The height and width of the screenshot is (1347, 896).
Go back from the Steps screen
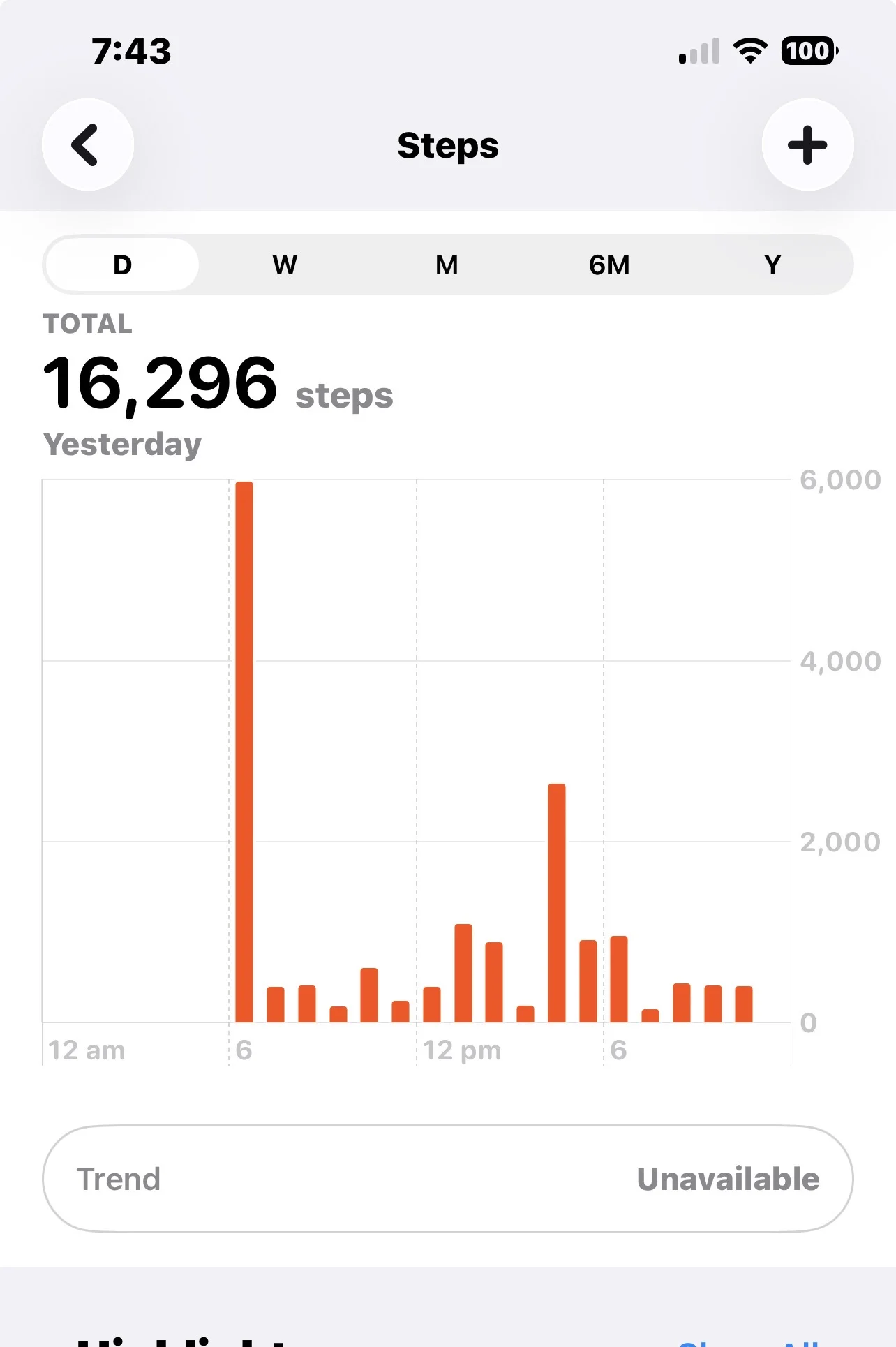point(88,144)
